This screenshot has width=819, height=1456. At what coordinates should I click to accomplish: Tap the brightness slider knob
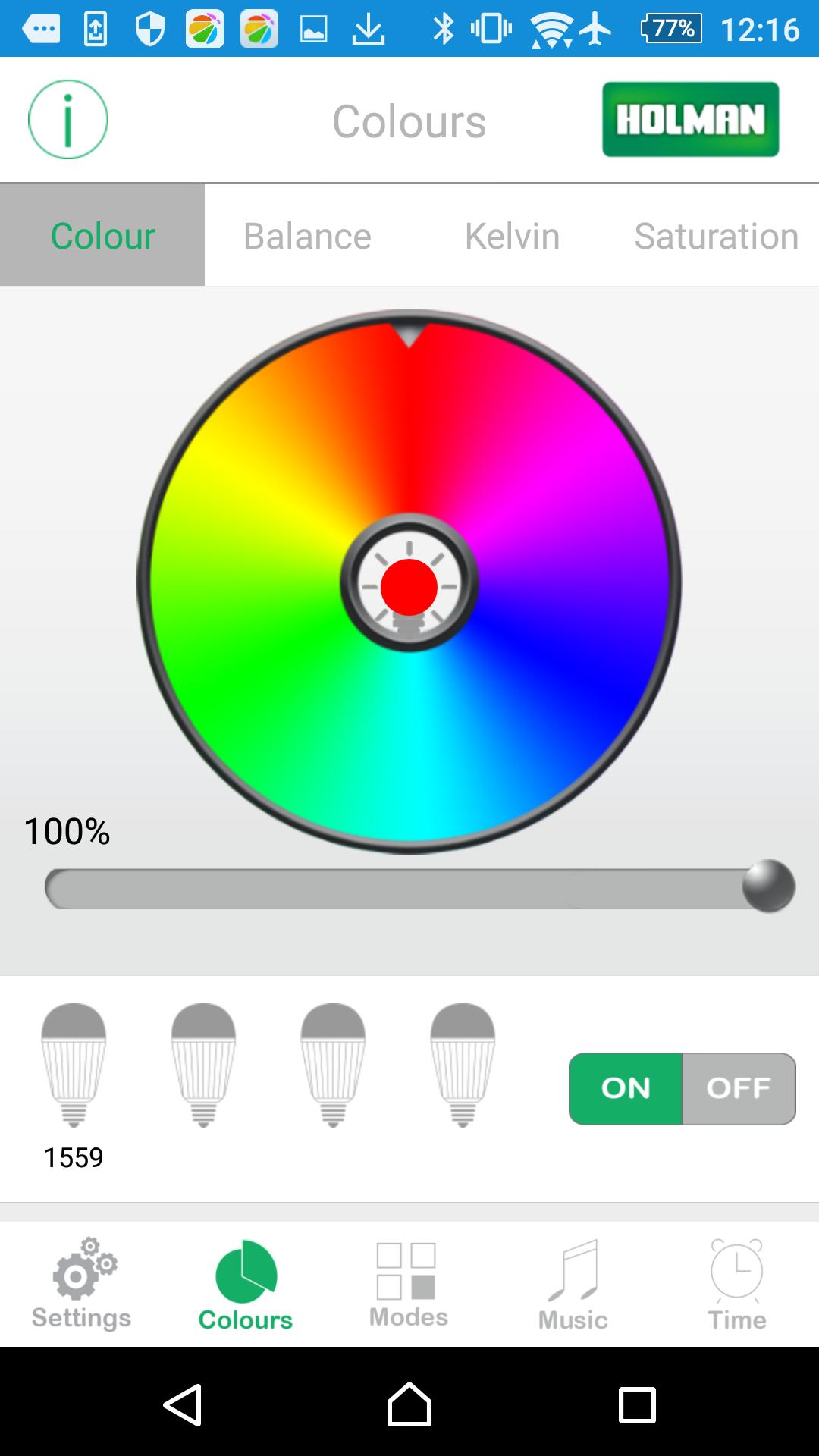[768, 886]
